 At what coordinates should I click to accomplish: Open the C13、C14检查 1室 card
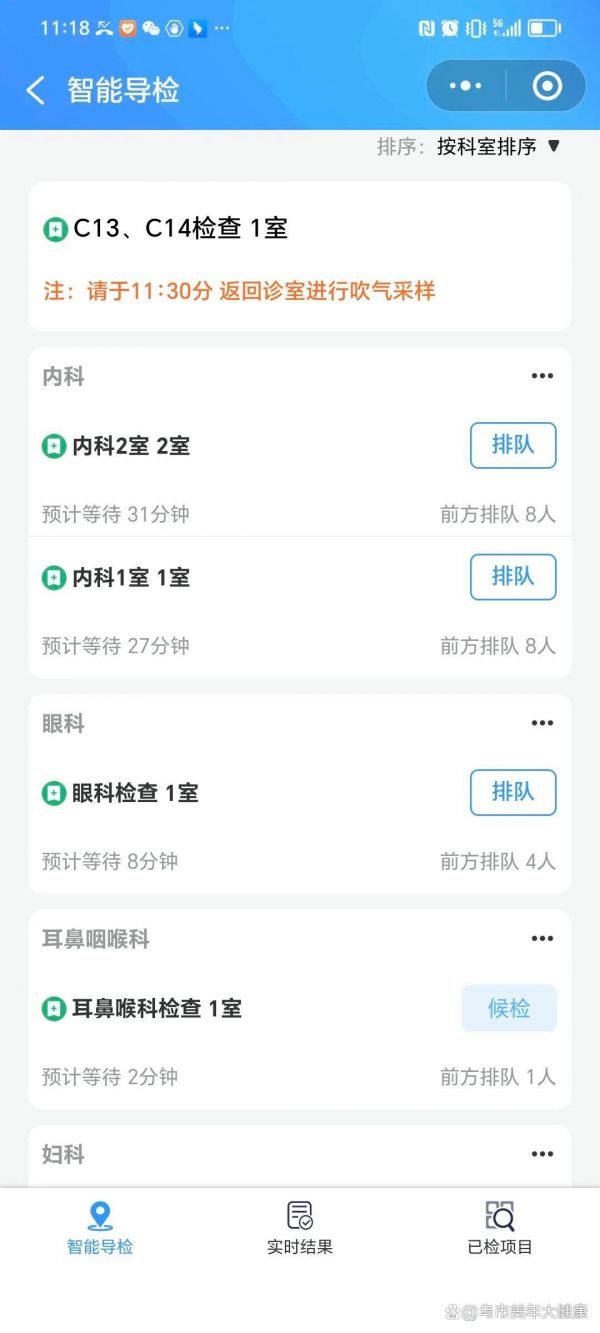coord(299,256)
